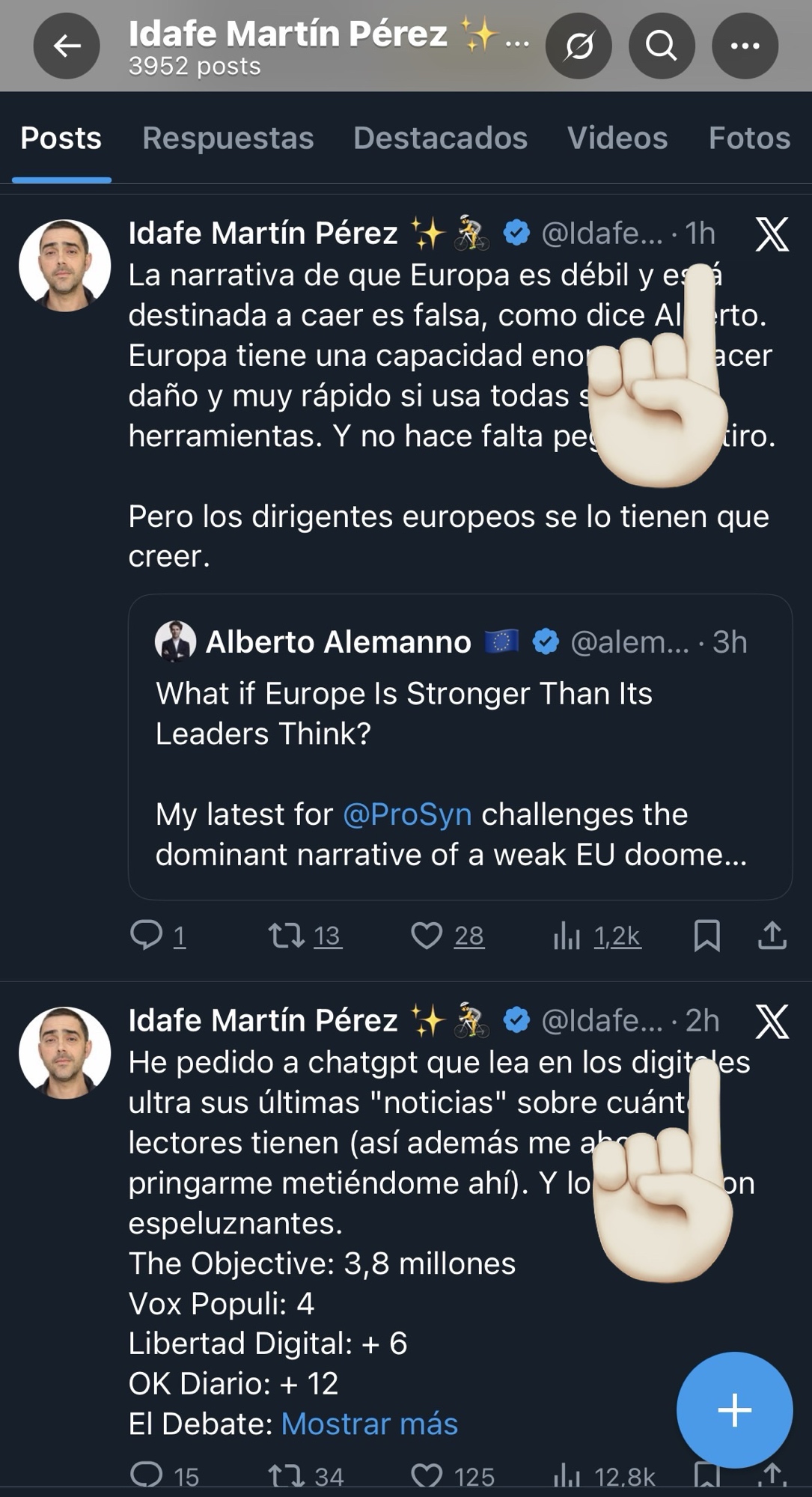The height and width of the screenshot is (1497, 812).
Task: Select the Videos tab
Action: coord(617,138)
